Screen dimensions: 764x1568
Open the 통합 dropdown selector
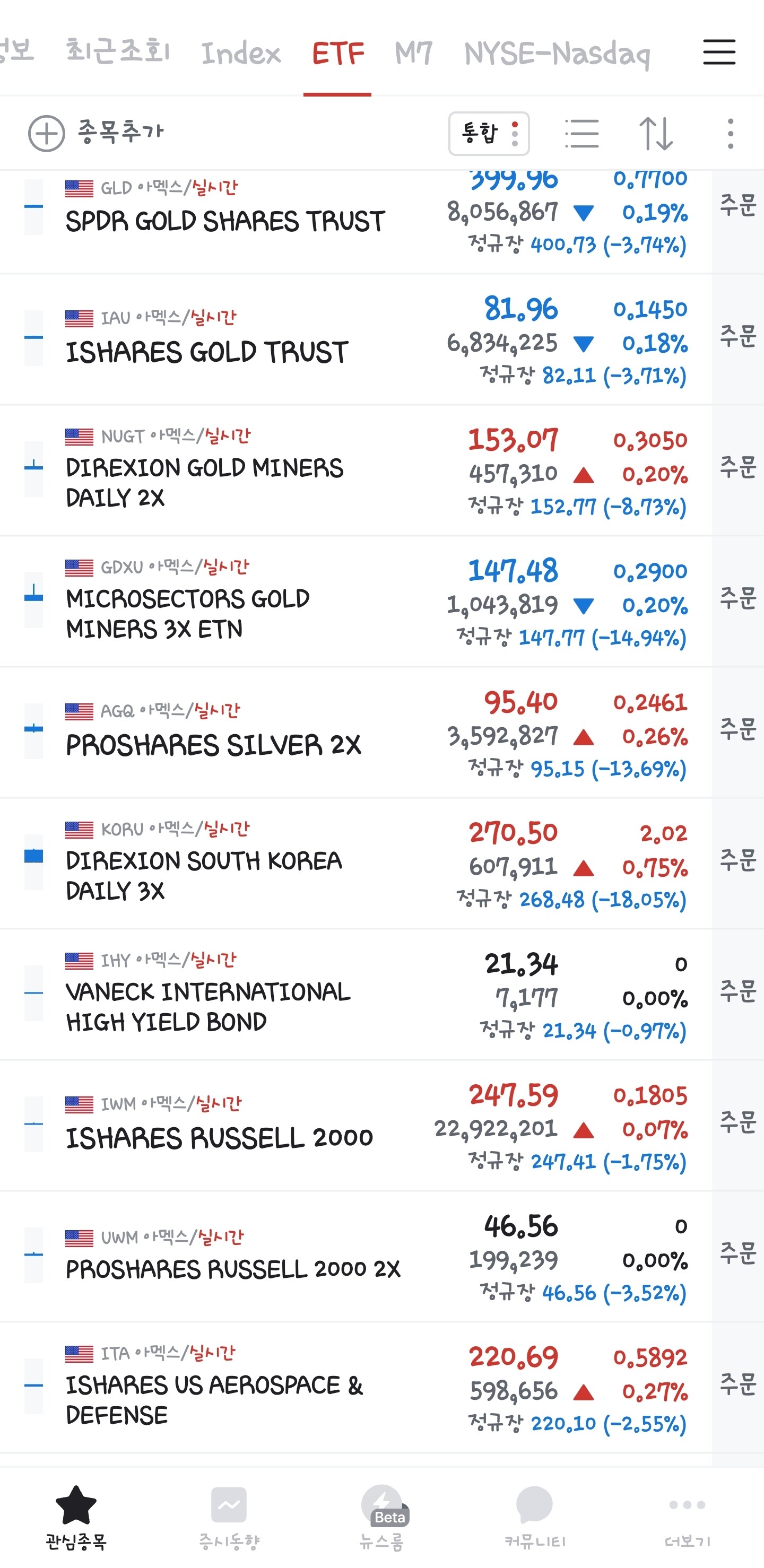489,133
